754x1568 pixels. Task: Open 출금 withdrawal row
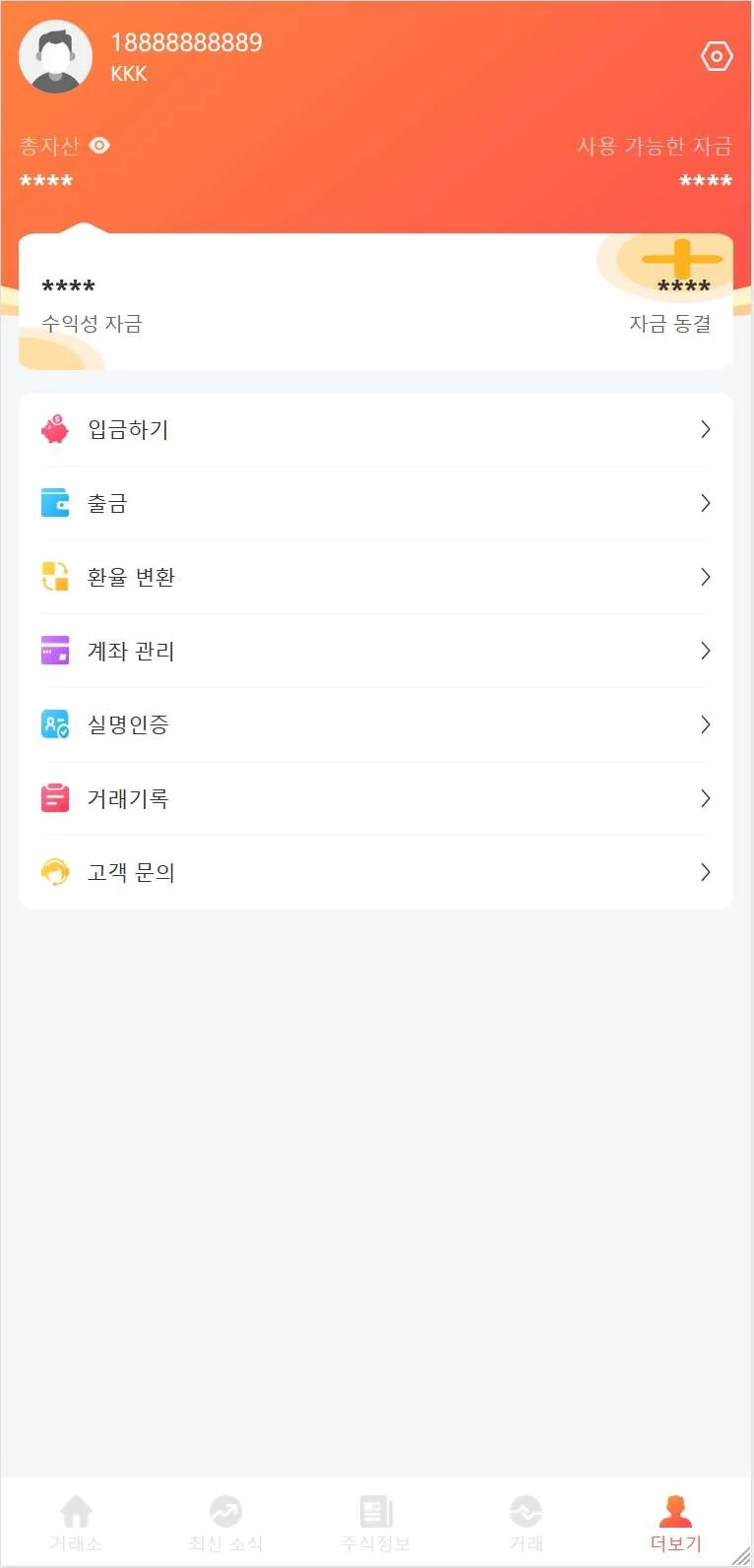[x=375, y=503]
